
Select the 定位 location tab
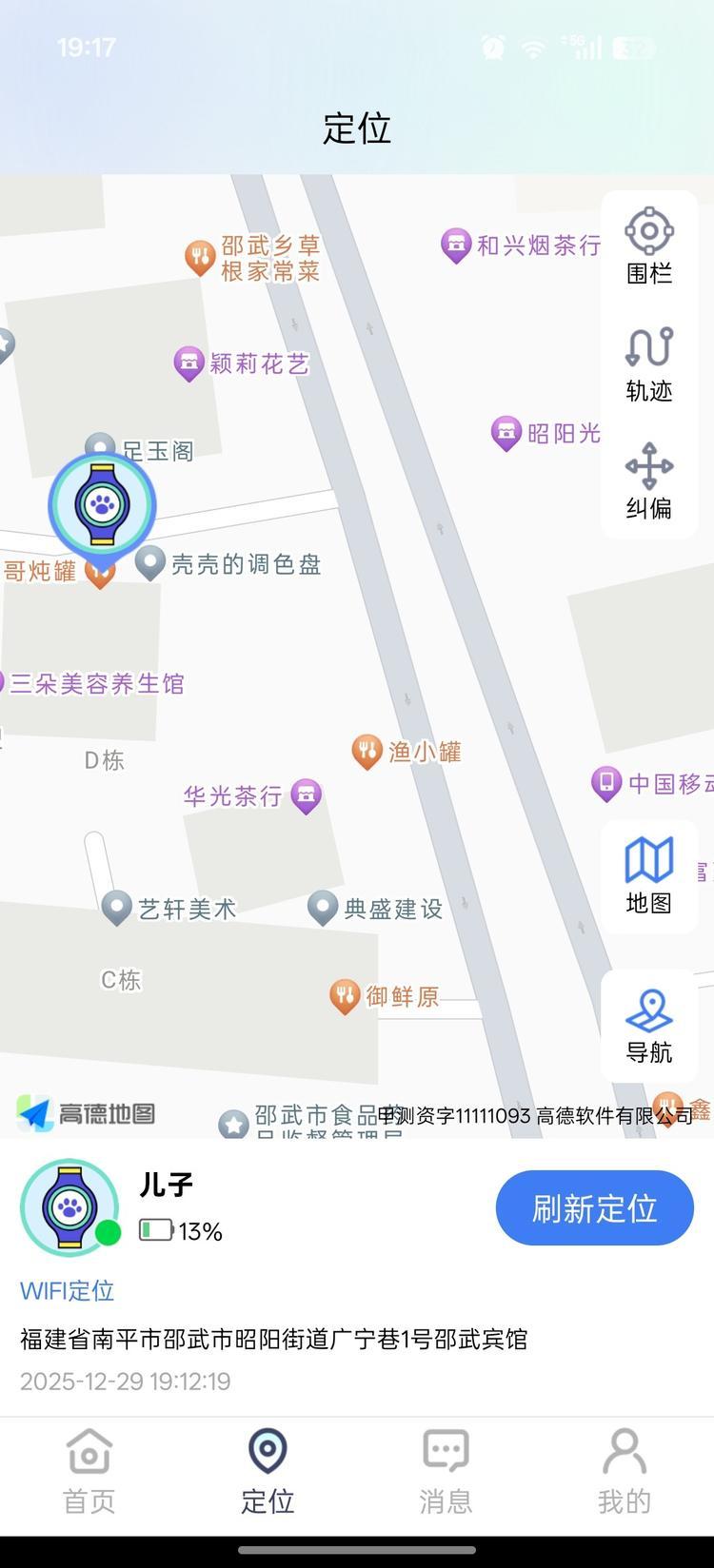pos(268,1471)
